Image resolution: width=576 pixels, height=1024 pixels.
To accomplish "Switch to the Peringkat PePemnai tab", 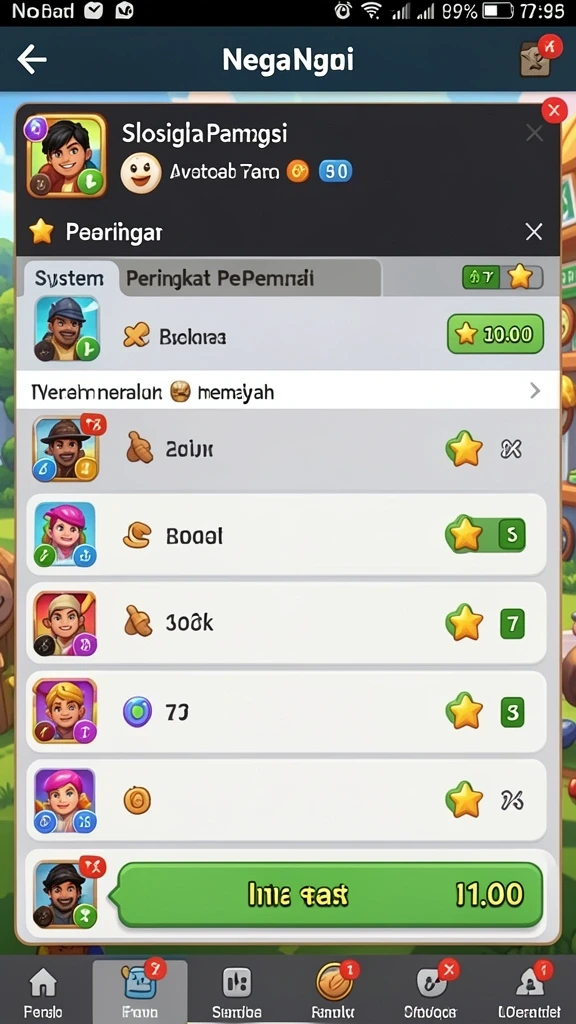I will pos(250,278).
